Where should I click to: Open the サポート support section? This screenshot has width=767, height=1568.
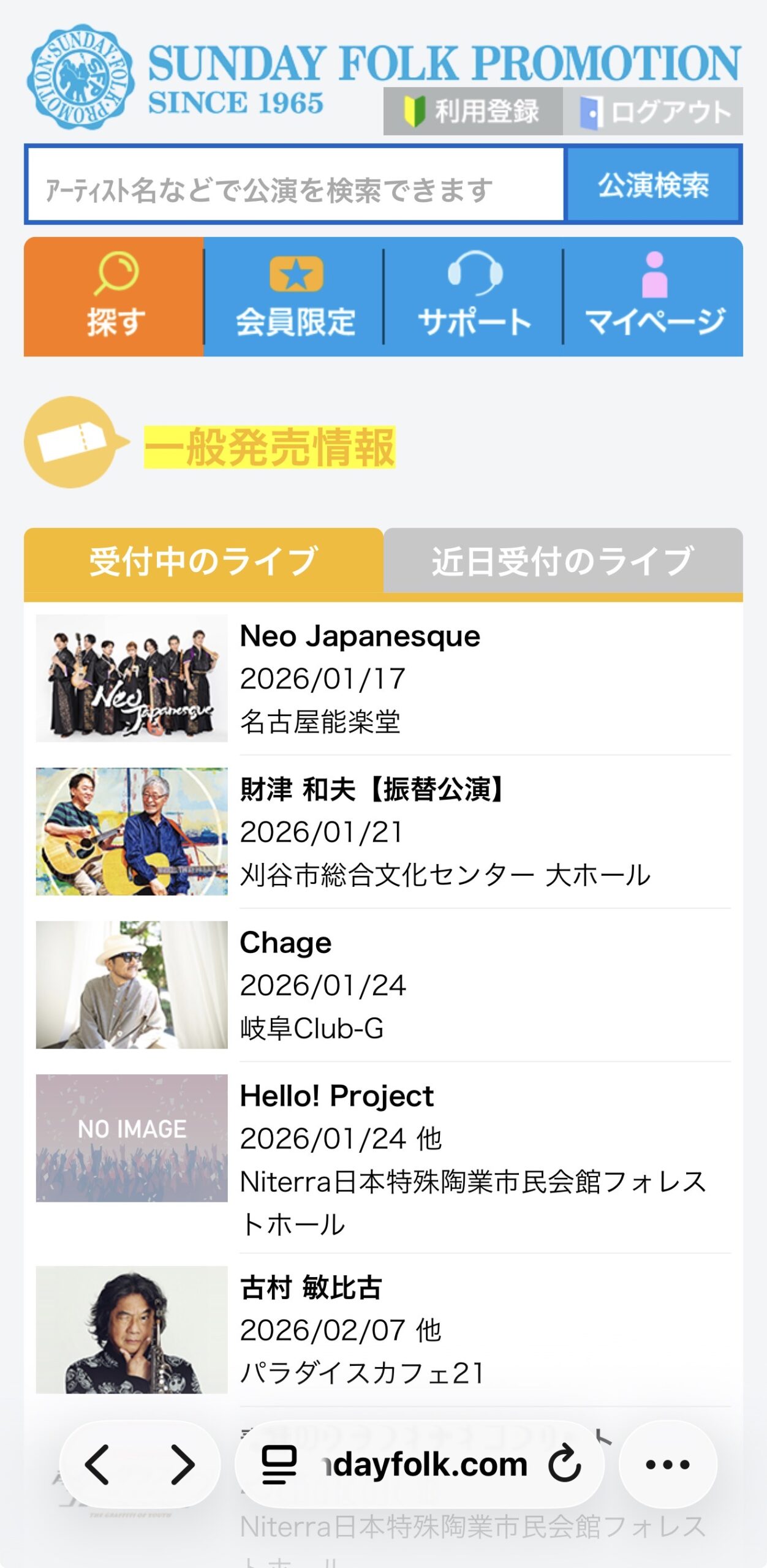(474, 297)
